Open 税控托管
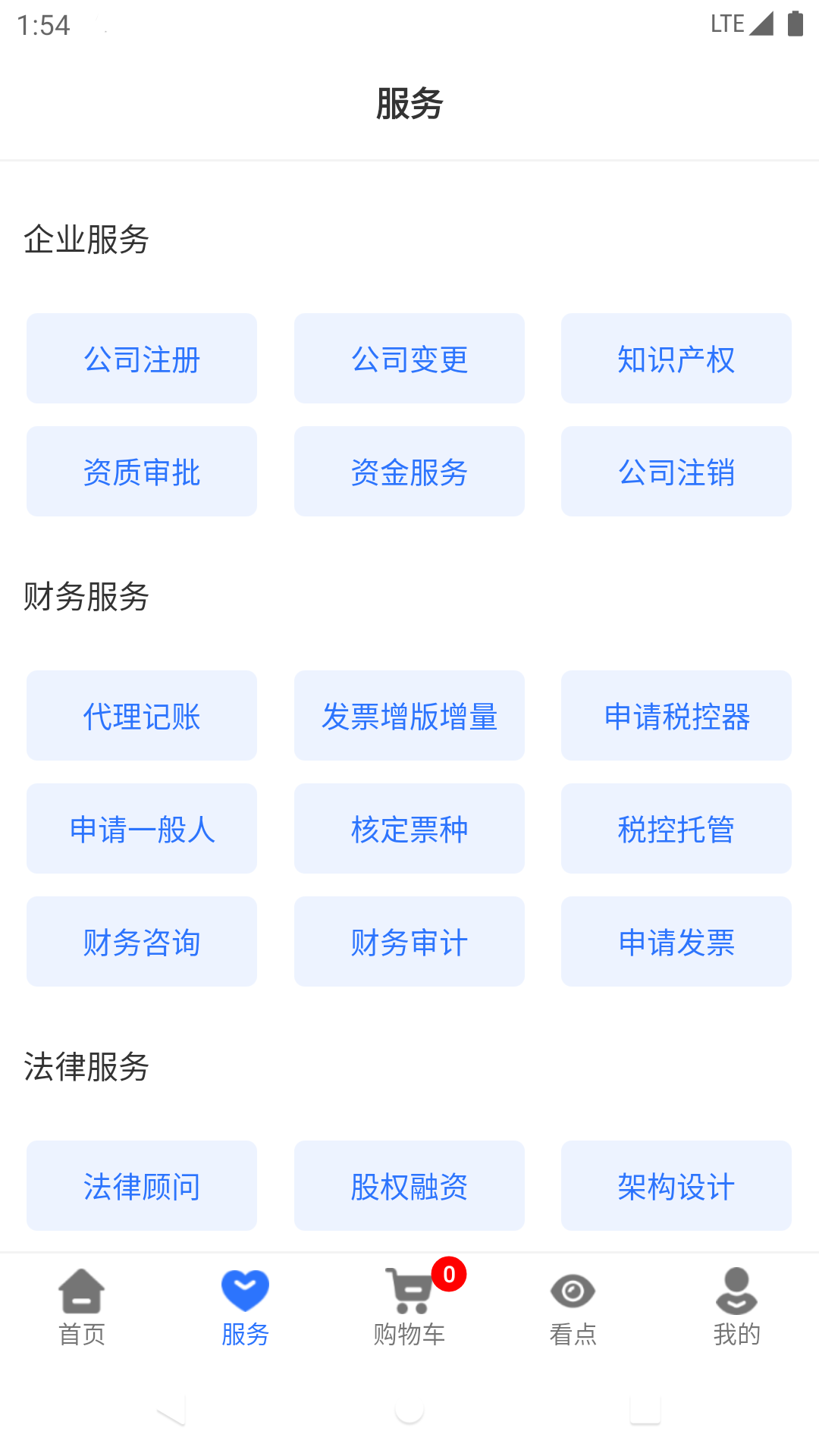The width and height of the screenshot is (819, 1456). coord(676,829)
